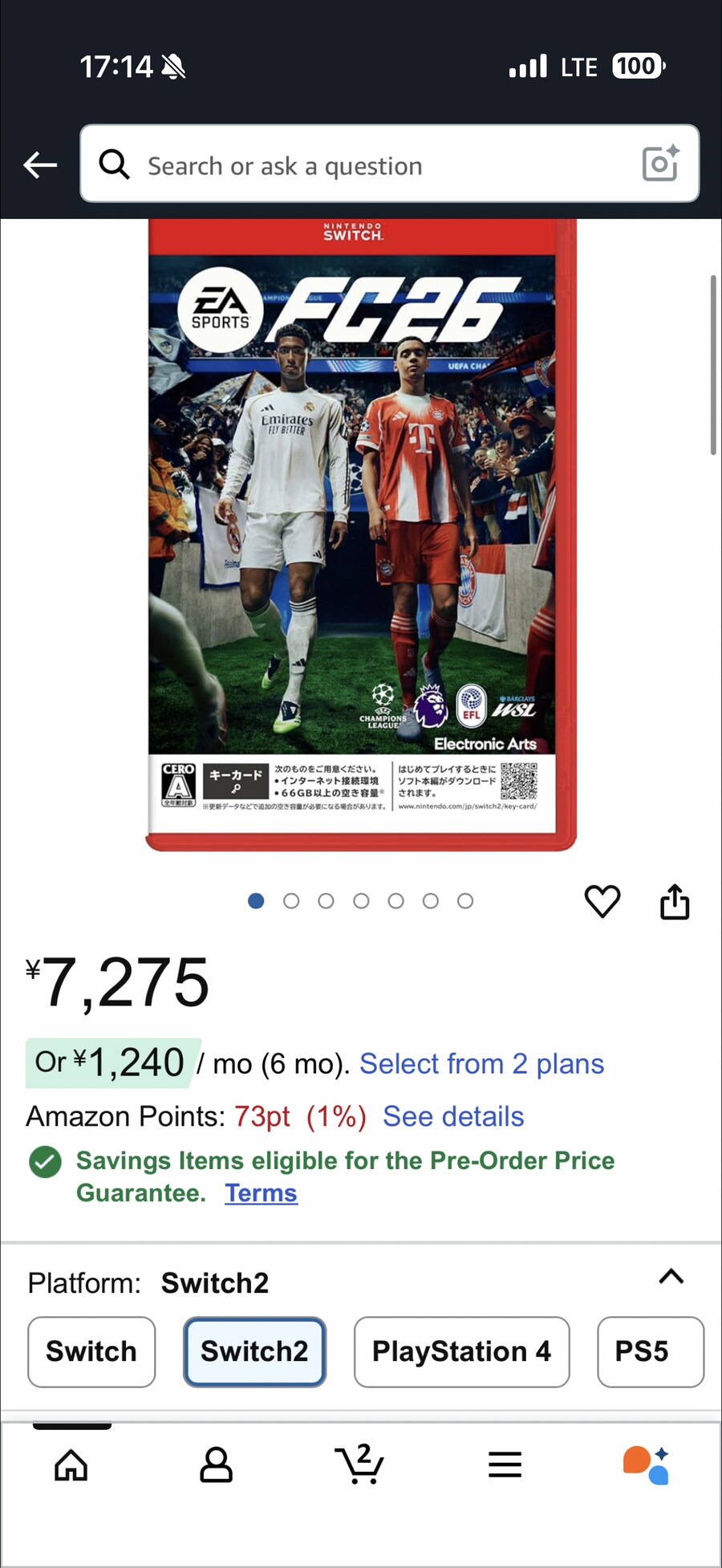This screenshot has height=1568, width=722.
Task: See details of Amazon Points
Action: (x=453, y=1116)
